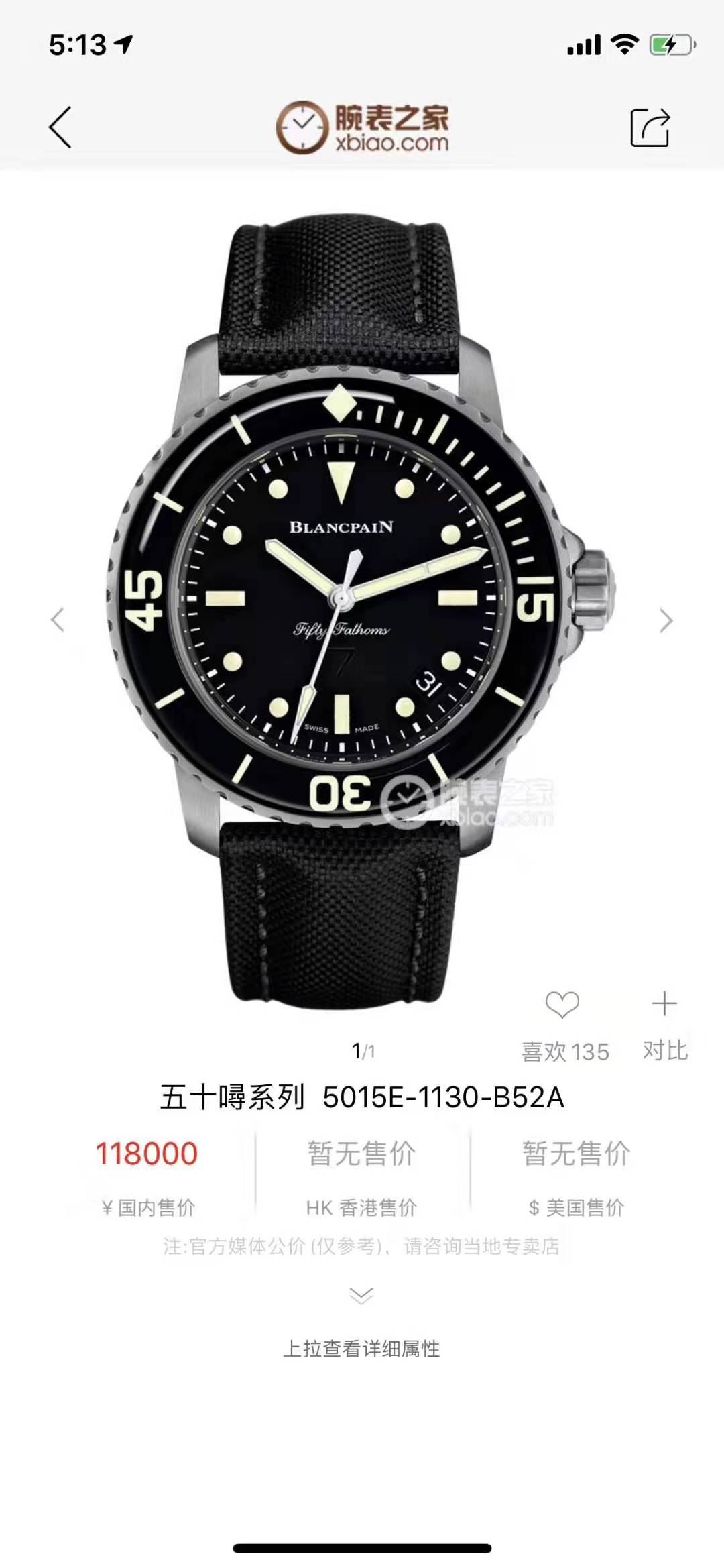The image size is (724, 1568).
Task: Go back using the top-left arrow
Action: [60, 127]
